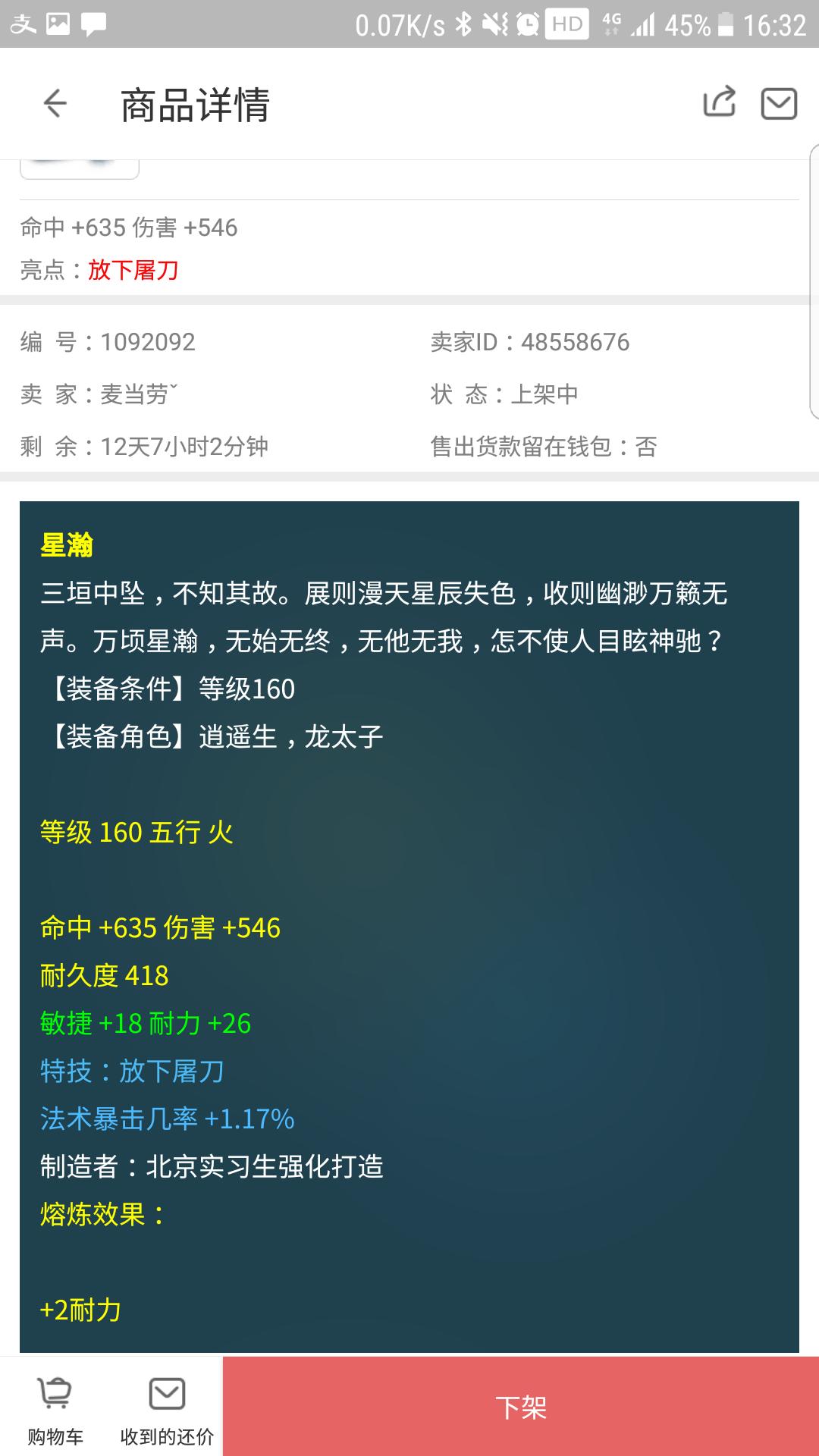Open the messages envelope icon
This screenshot has height=1456, width=819.
(x=779, y=103)
